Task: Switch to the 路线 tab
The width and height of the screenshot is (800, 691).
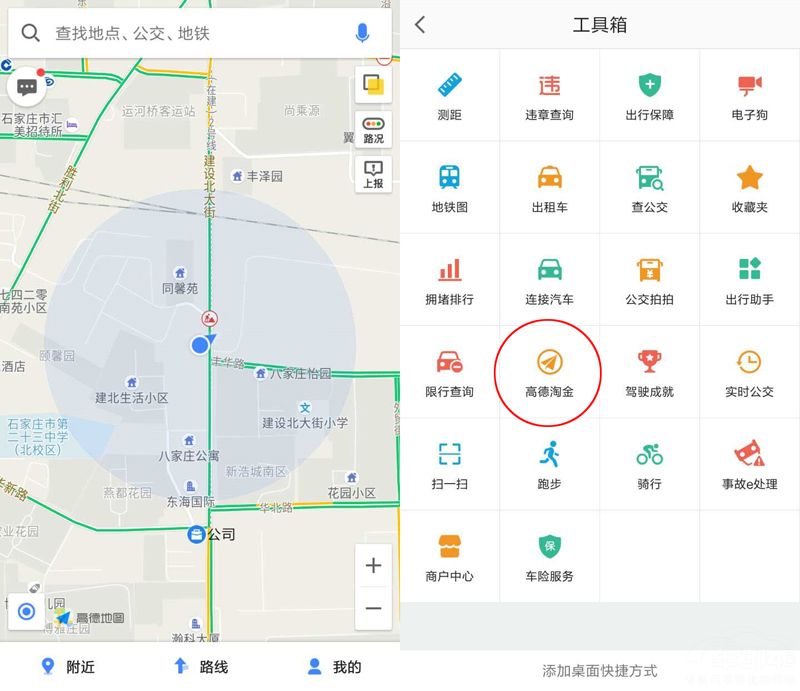Action: tap(200, 667)
